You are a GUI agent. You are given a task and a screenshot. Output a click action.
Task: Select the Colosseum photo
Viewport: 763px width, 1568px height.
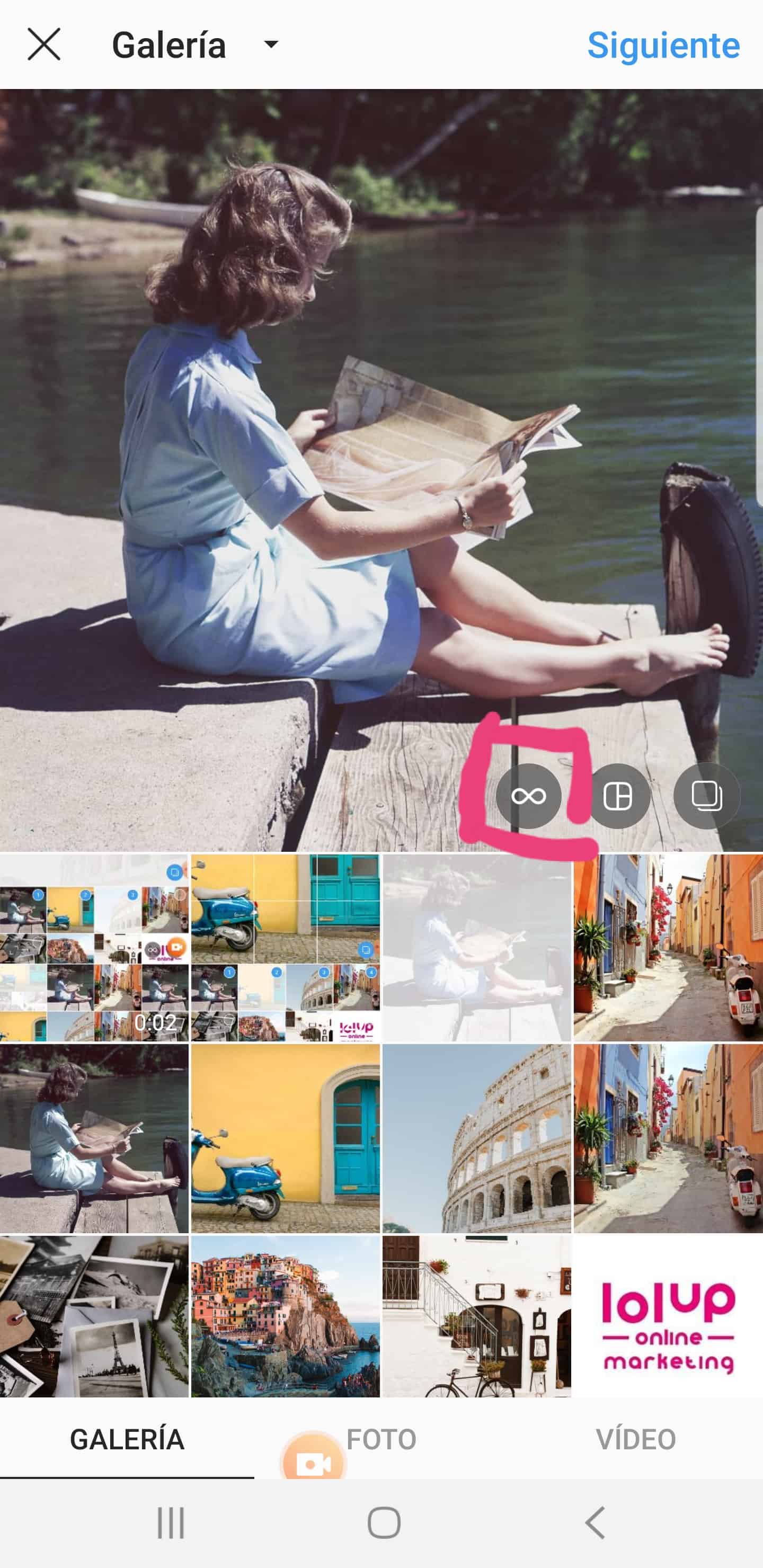tap(477, 1139)
